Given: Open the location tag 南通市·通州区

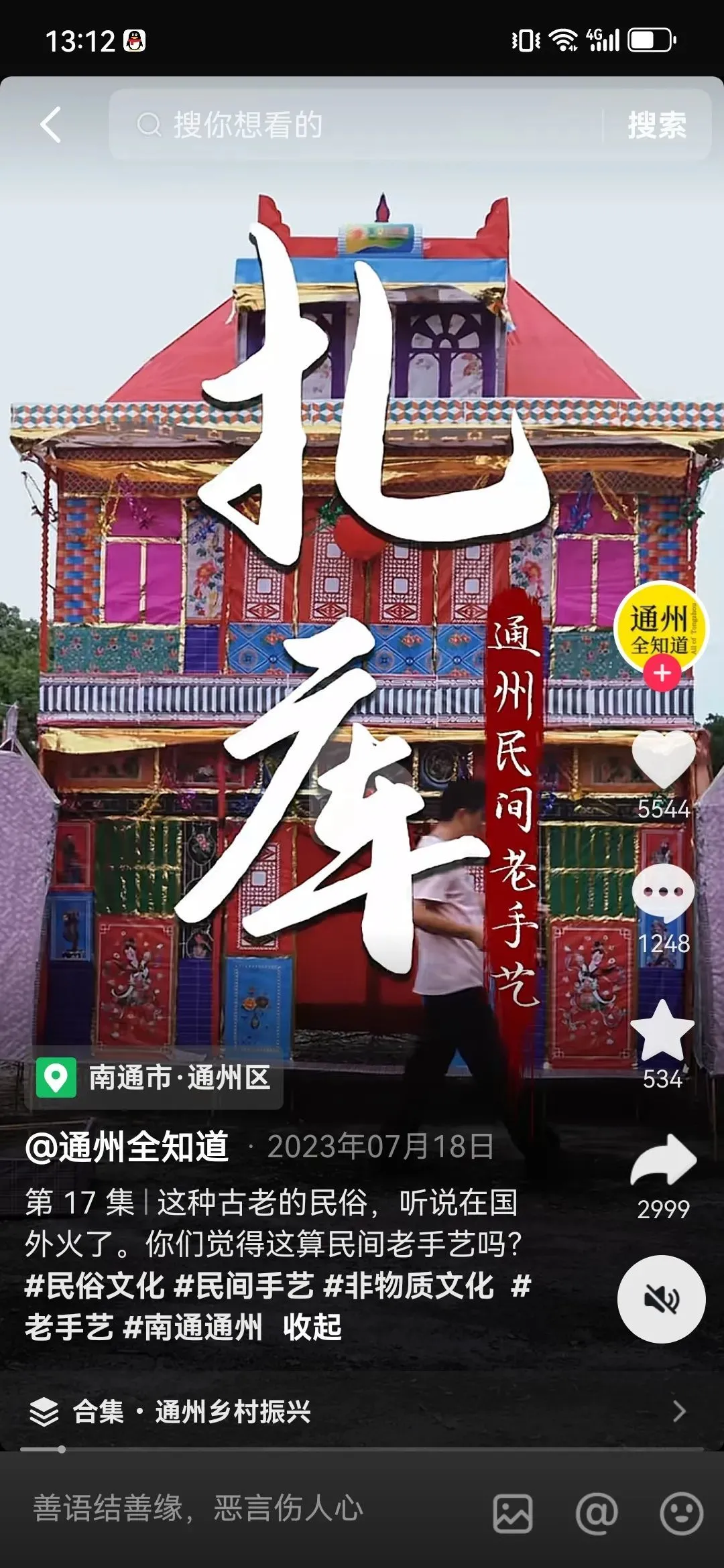Looking at the screenshot, I should [x=154, y=1078].
